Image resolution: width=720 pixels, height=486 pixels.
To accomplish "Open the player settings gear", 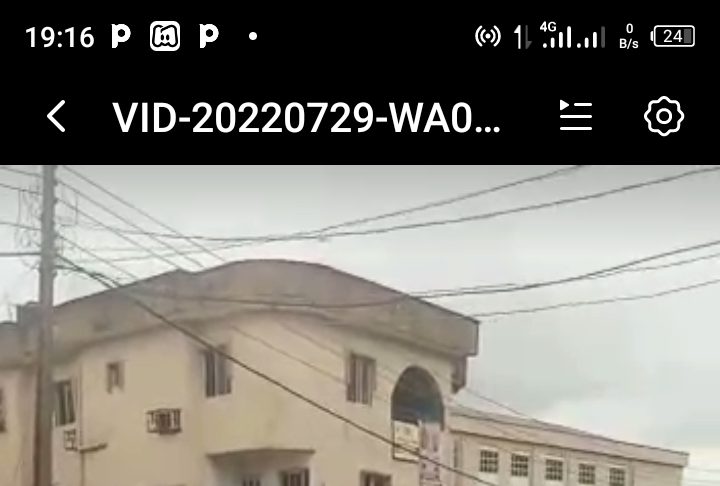I will pyautogui.click(x=663, y=117).
